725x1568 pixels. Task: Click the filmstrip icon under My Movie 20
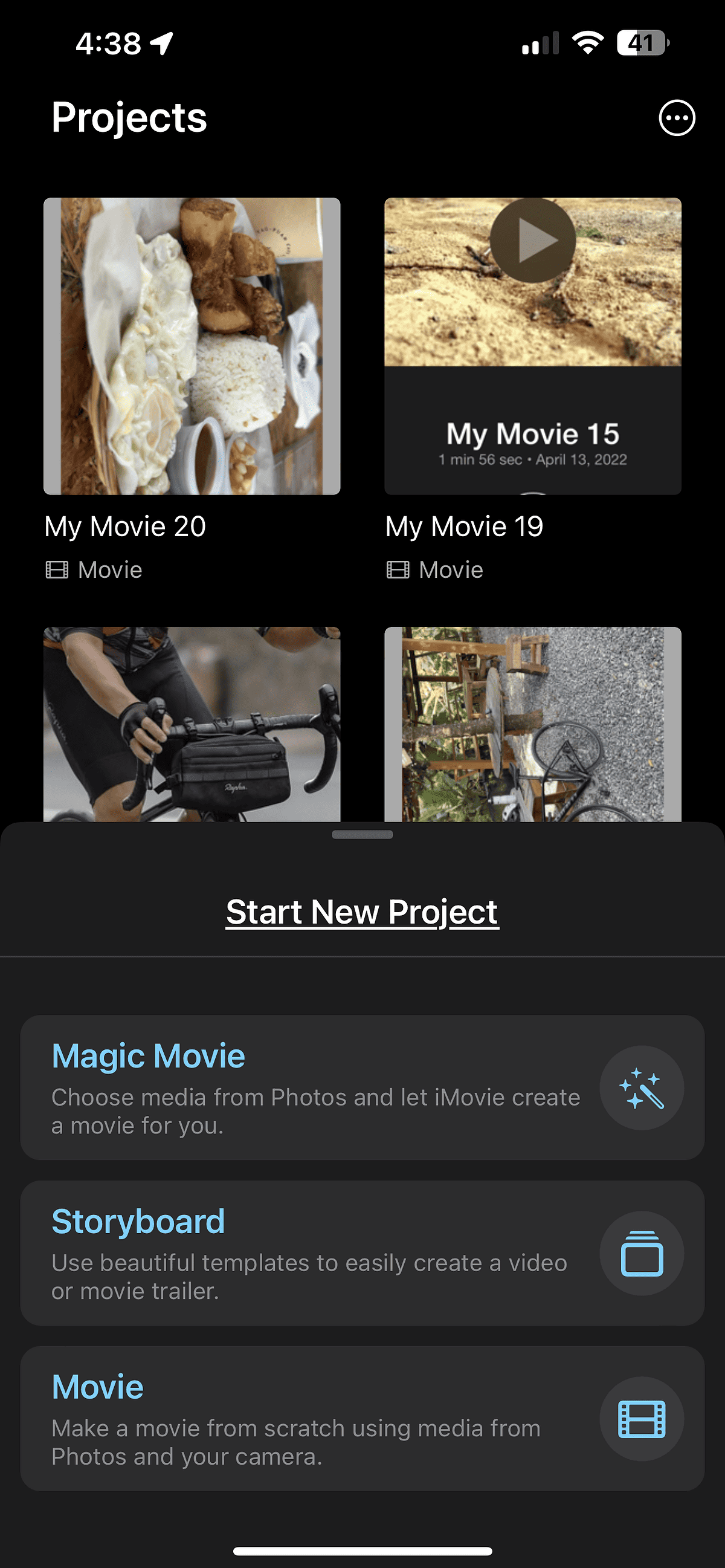point(57,570)
